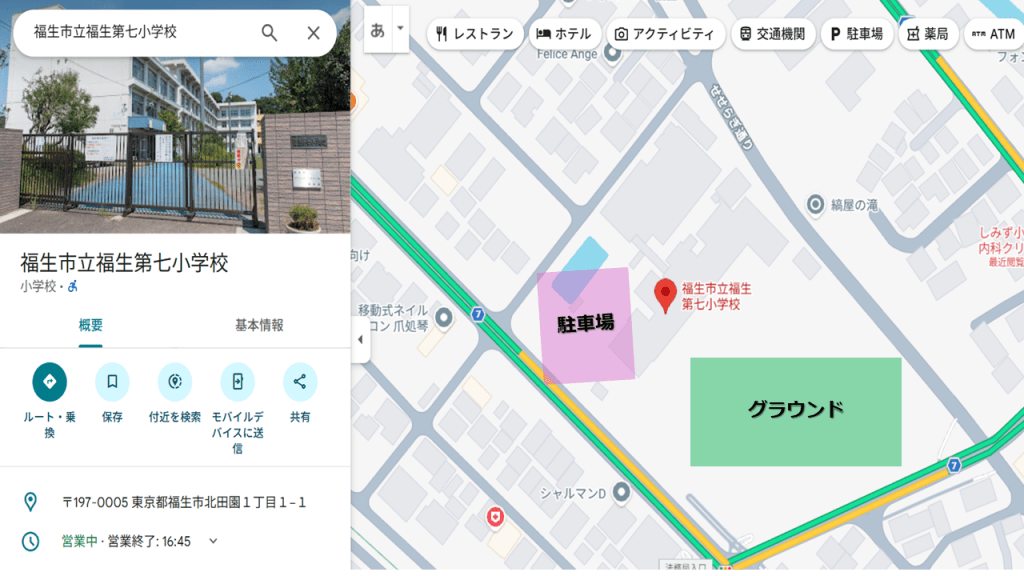Select the レストラン filter chip
The height and width of the screenshot is (576, 1024).
pyautogui.click(x=474, y=33)
